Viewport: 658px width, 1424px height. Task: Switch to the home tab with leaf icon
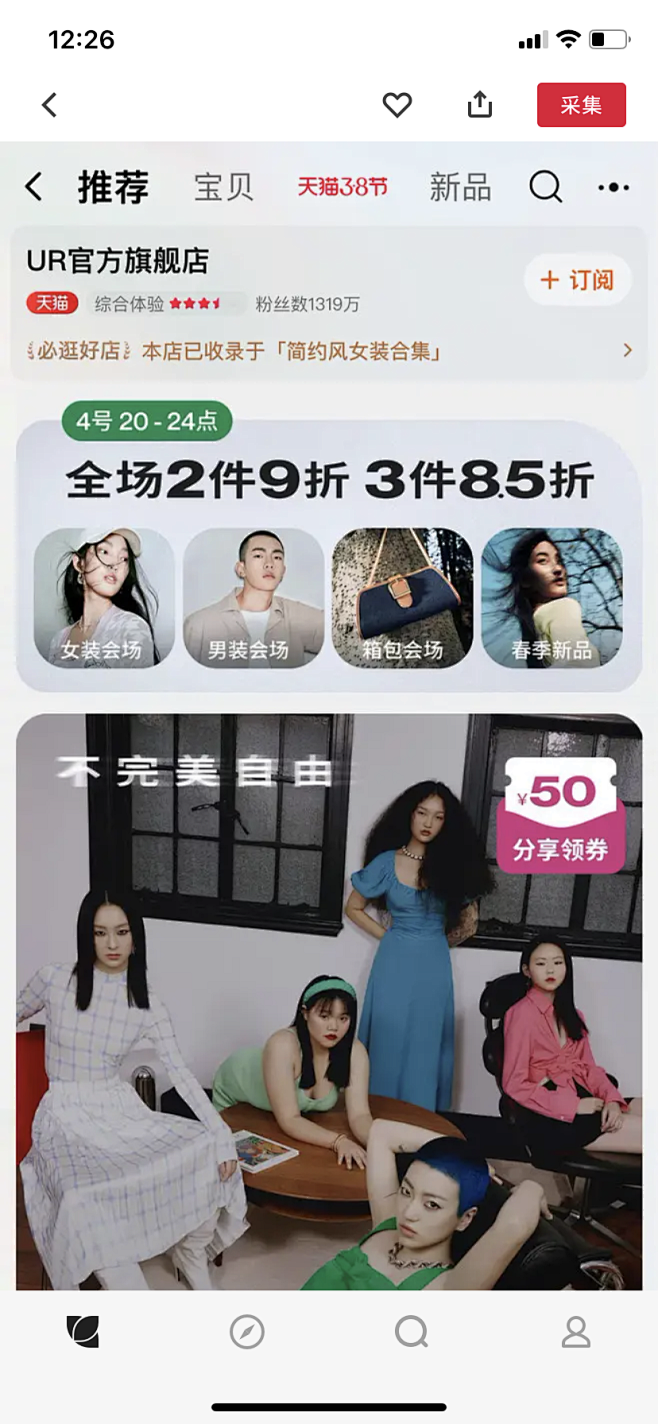click(83, 1331)
